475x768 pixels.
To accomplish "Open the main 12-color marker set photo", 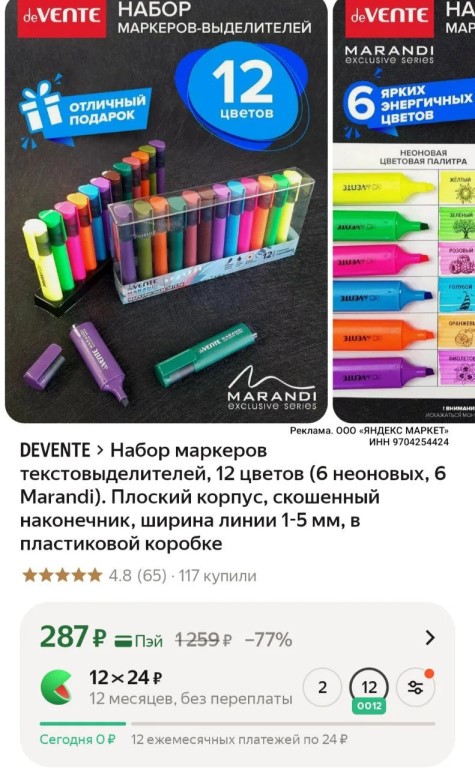I will (x=166, y=210).
